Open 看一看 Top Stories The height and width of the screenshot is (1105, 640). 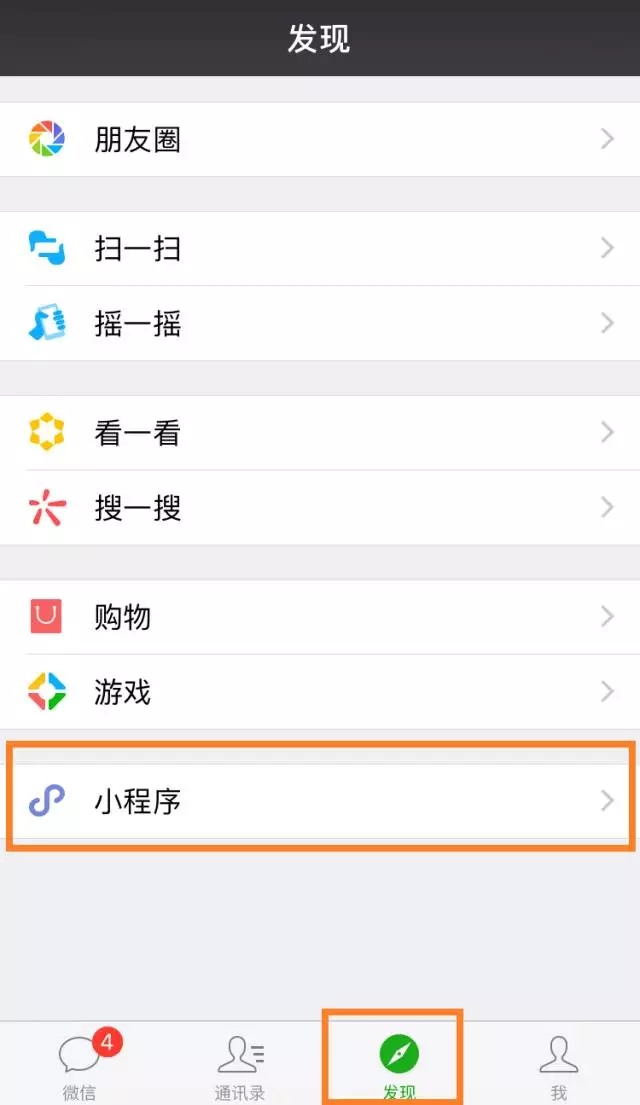320,432
